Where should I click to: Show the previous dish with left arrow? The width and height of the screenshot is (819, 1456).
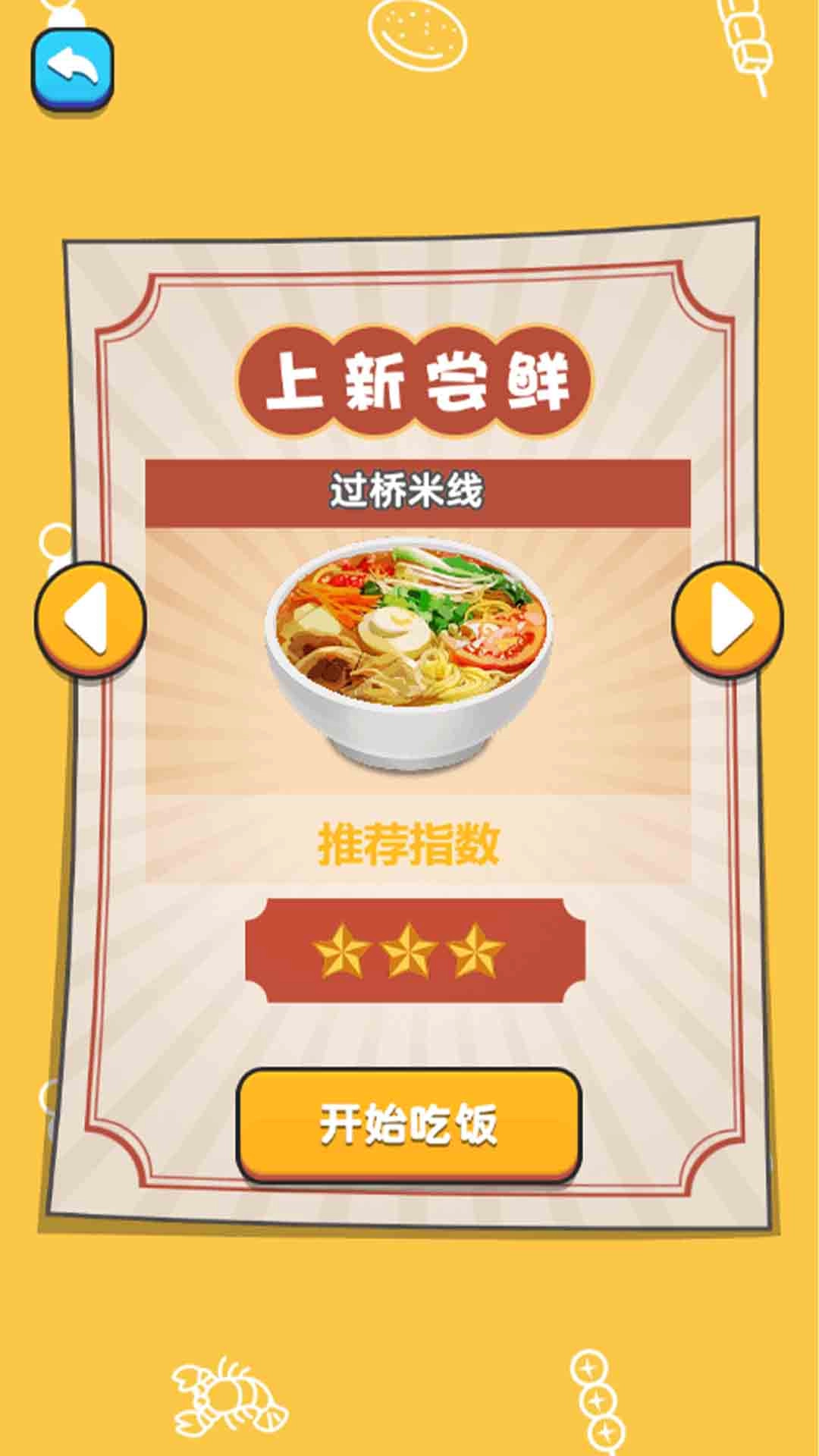pyautogui.click(x=90, y=618)
